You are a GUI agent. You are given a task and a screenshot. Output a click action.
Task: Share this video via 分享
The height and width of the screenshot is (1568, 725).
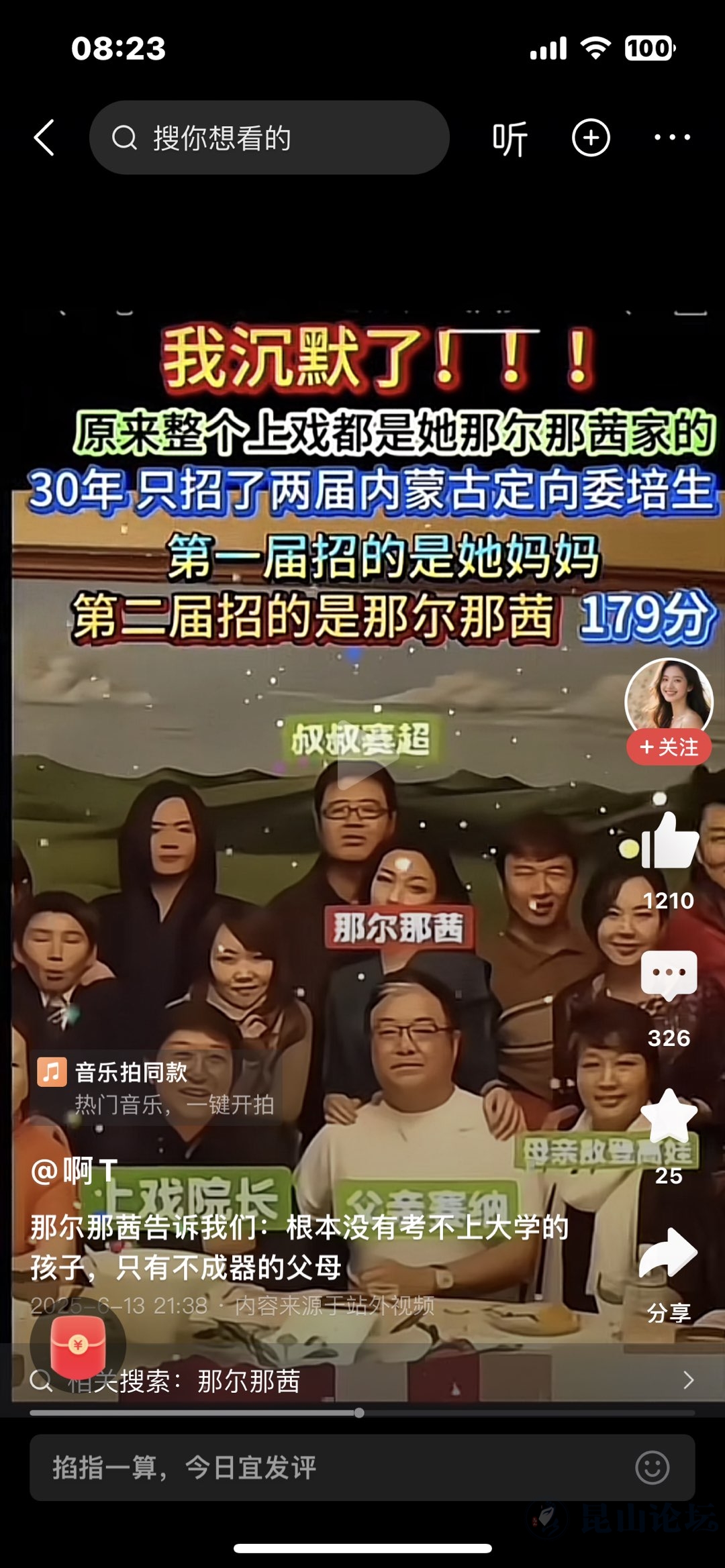click(x=669, y=1255)
